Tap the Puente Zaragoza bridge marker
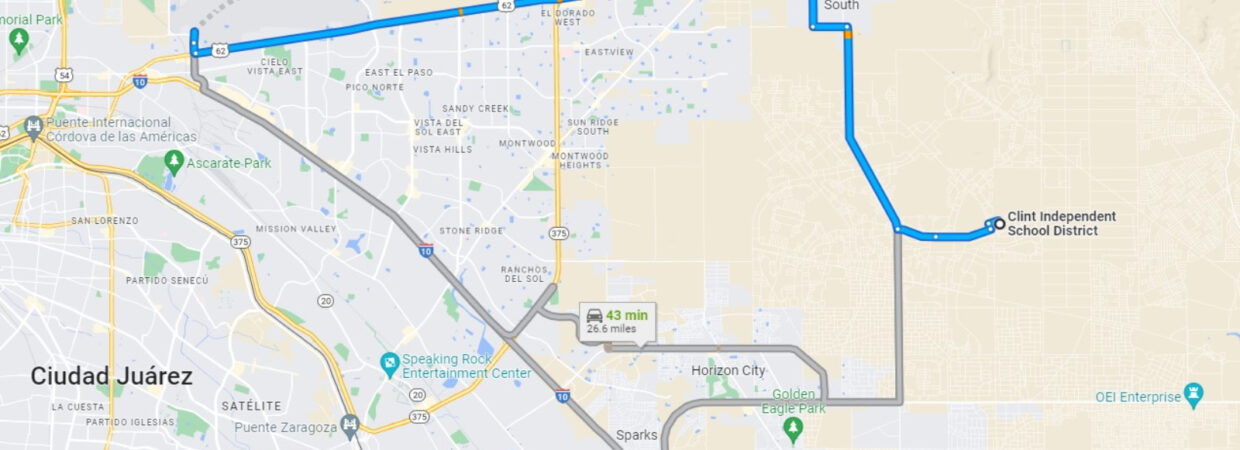Viewport: 1240px width, 450px height. (350, 426)
